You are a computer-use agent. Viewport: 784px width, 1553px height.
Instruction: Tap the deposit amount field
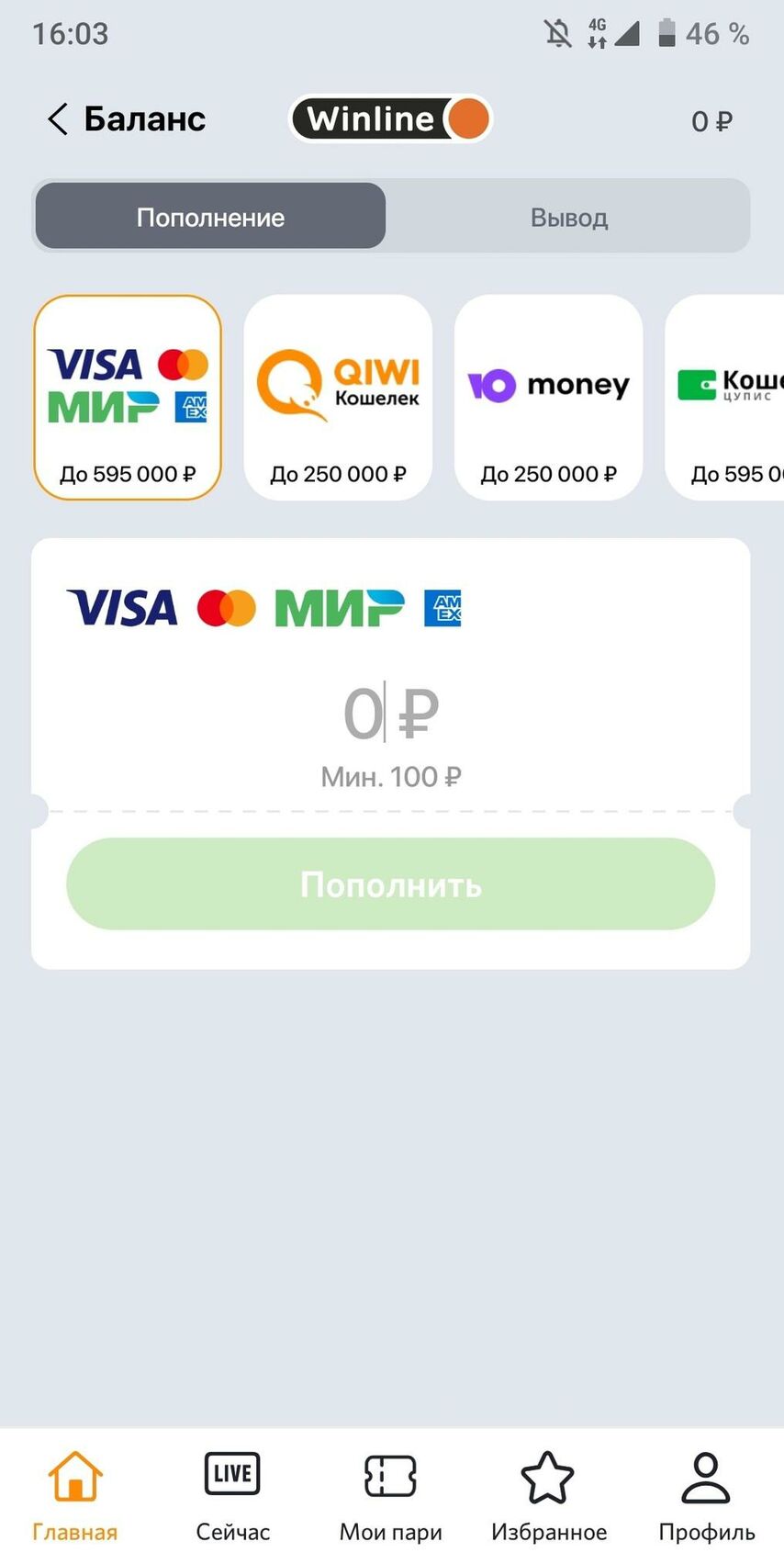coord(391,713)
